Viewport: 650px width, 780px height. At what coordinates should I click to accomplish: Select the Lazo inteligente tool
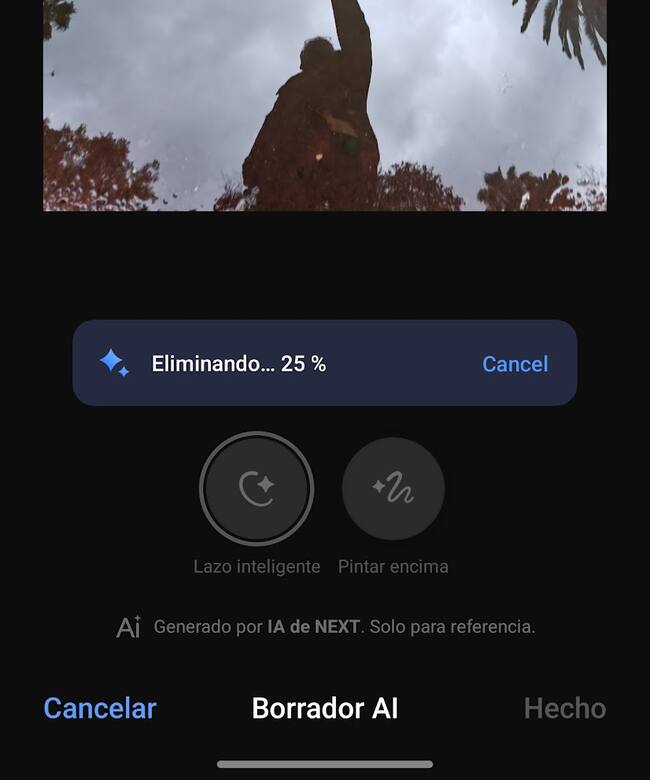[257, 489]
